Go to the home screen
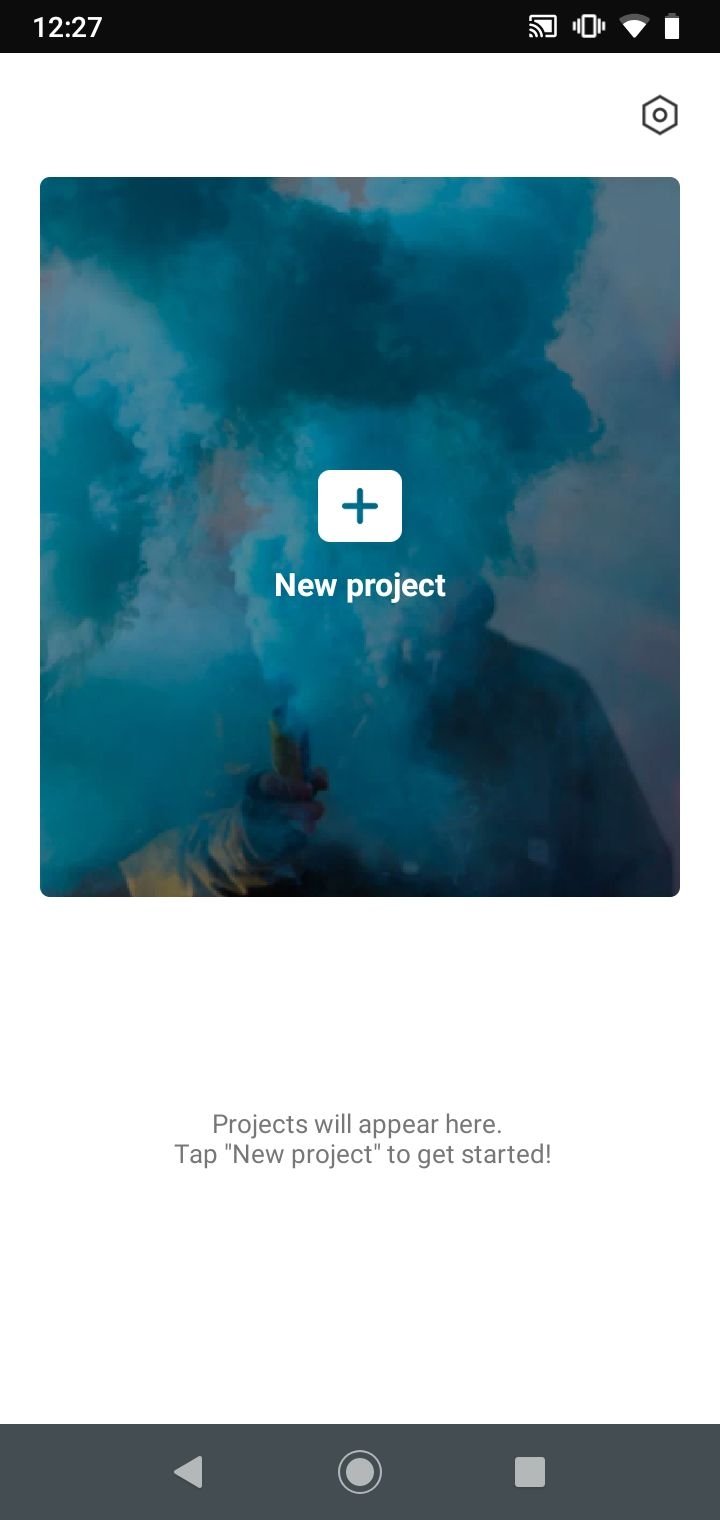This screenshot has height=1520, width=720. click(x=360, y=1472)
